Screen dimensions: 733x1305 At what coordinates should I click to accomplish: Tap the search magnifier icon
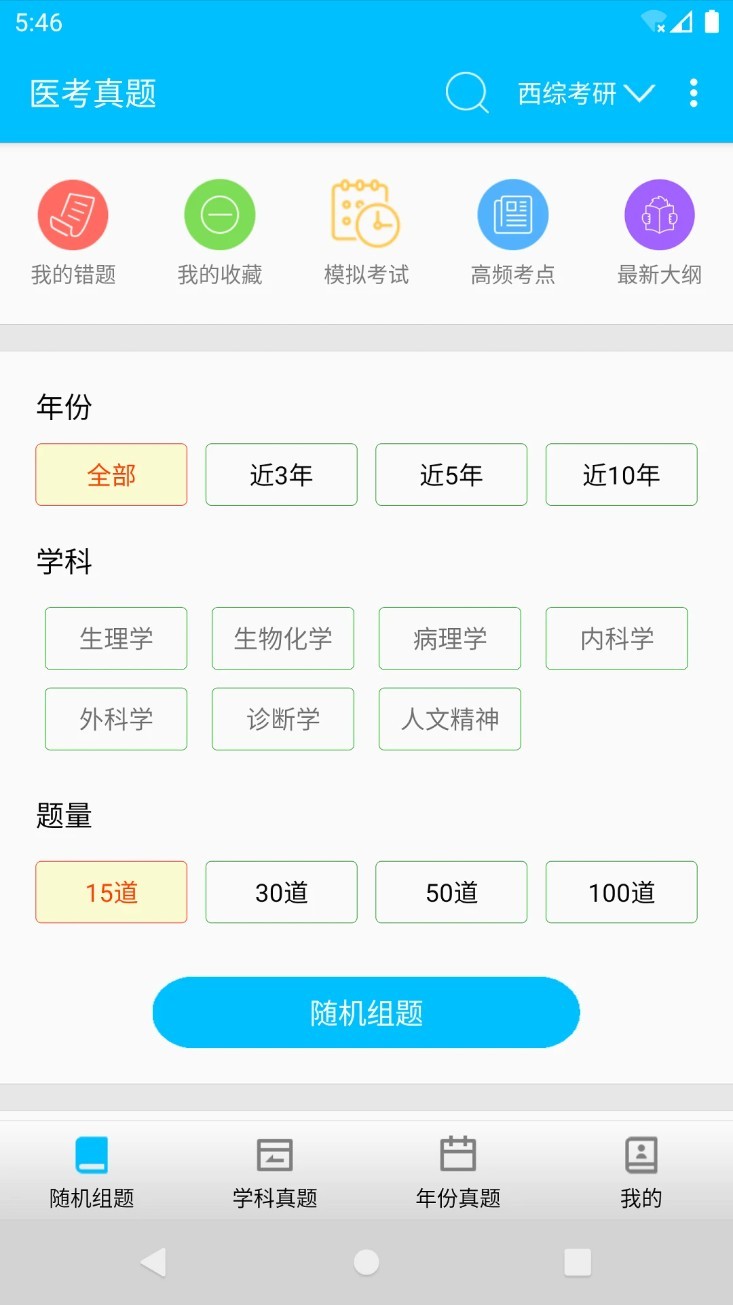466,92
